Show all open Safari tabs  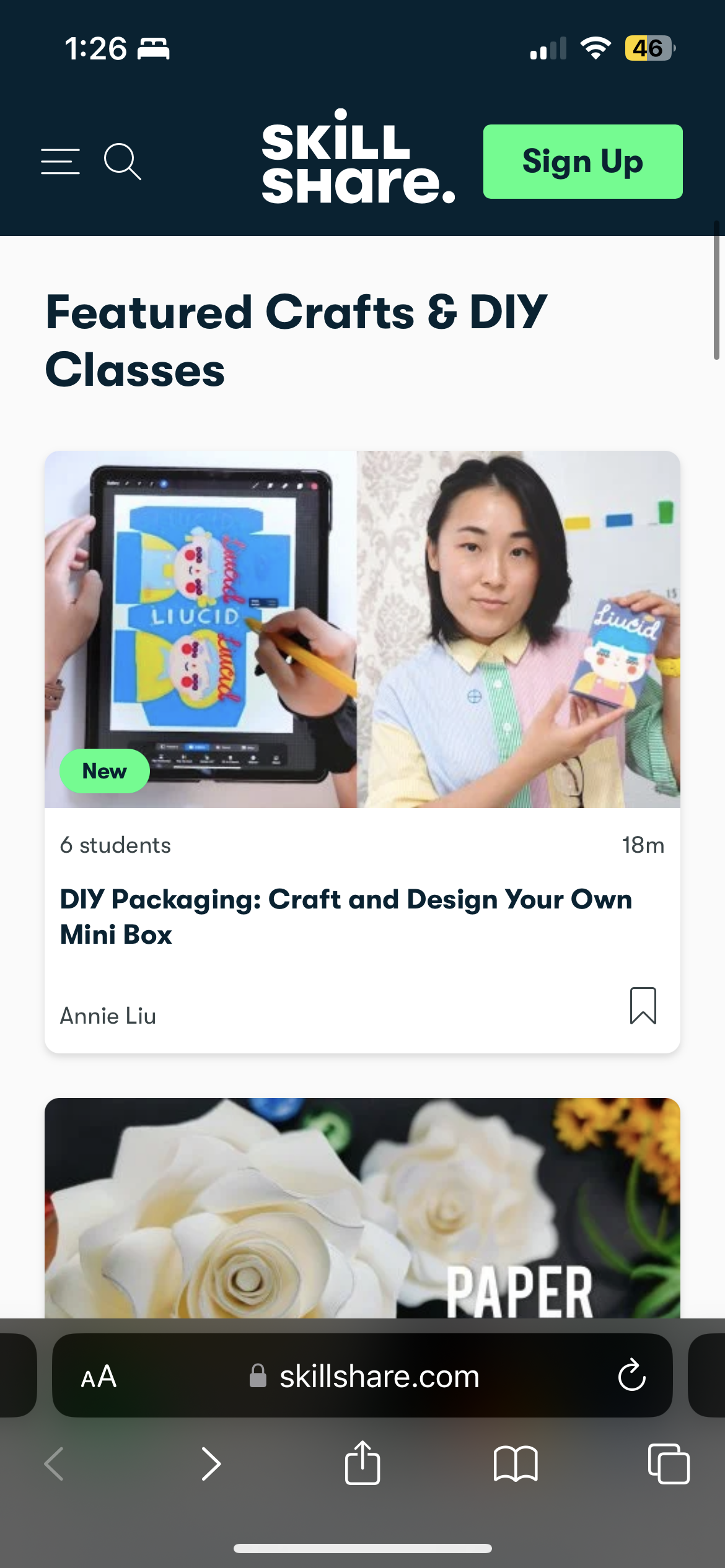668,1464
